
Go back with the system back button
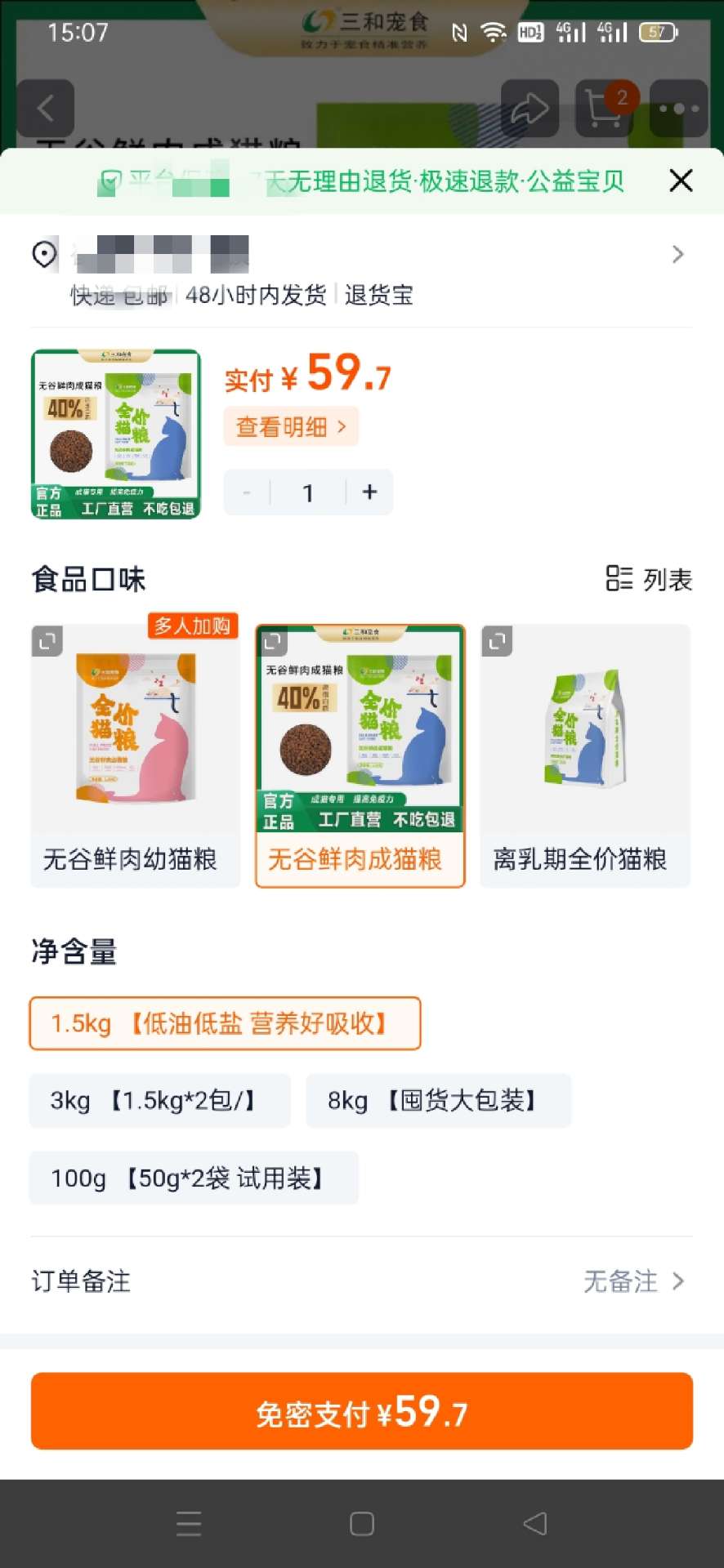coord(534,1523)
